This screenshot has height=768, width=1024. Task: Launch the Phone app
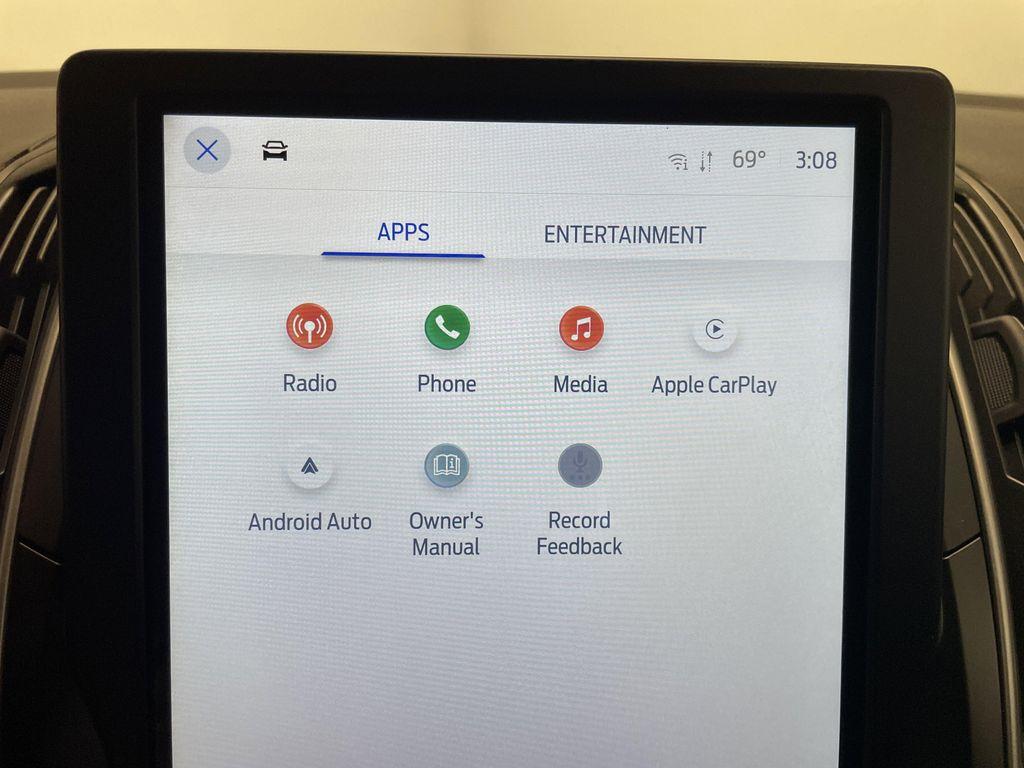tap(446, 327)
